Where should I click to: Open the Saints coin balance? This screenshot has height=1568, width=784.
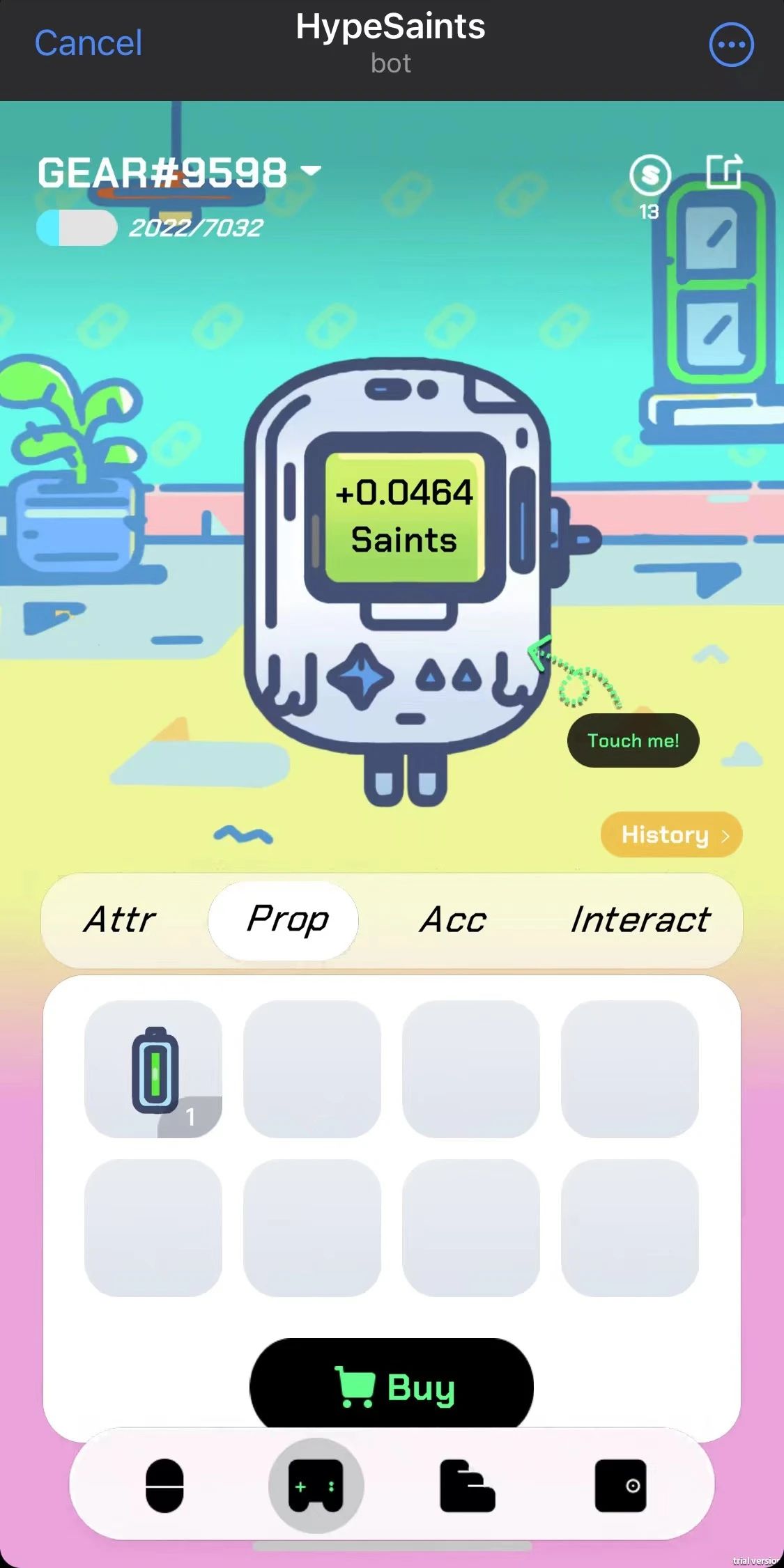point(650,176)
